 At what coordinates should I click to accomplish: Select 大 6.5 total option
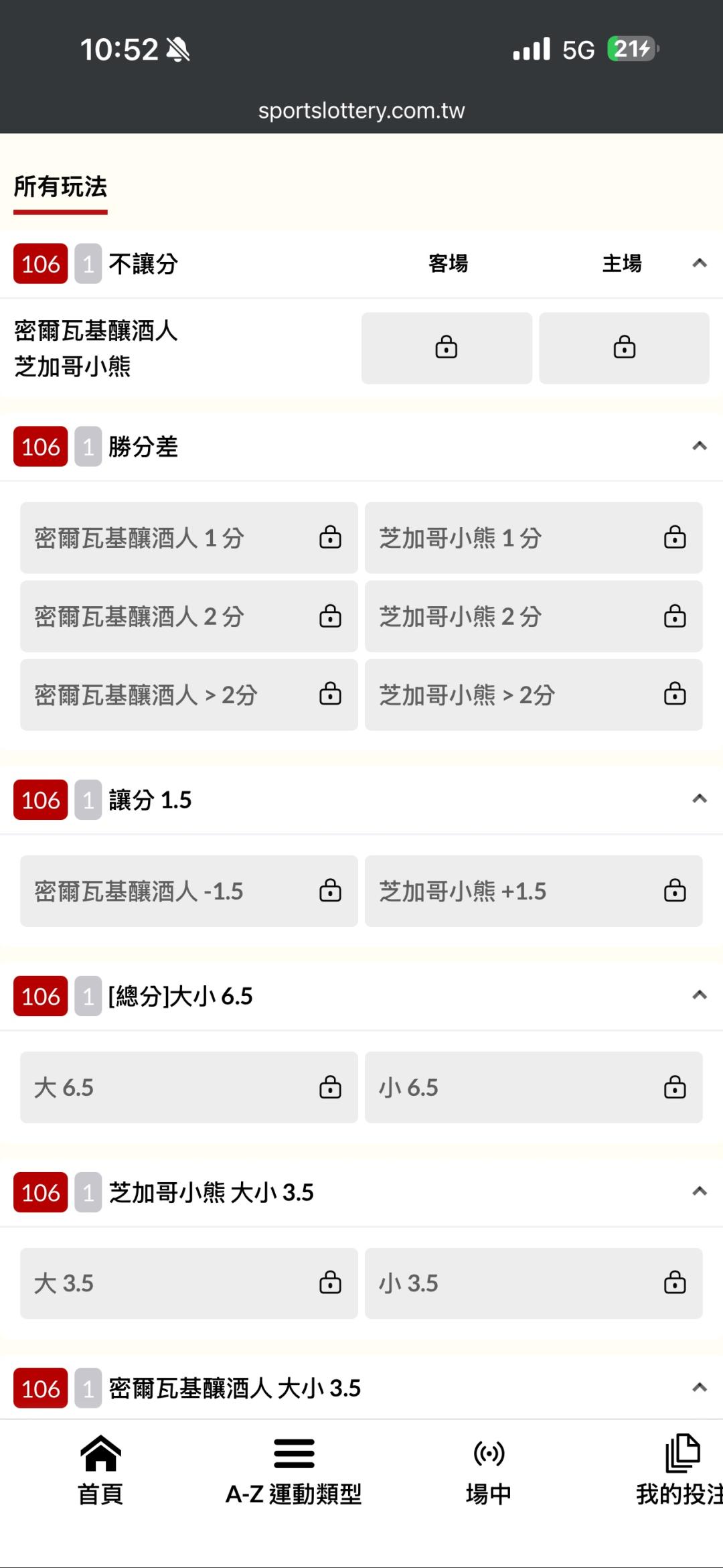coord(189,1087)
